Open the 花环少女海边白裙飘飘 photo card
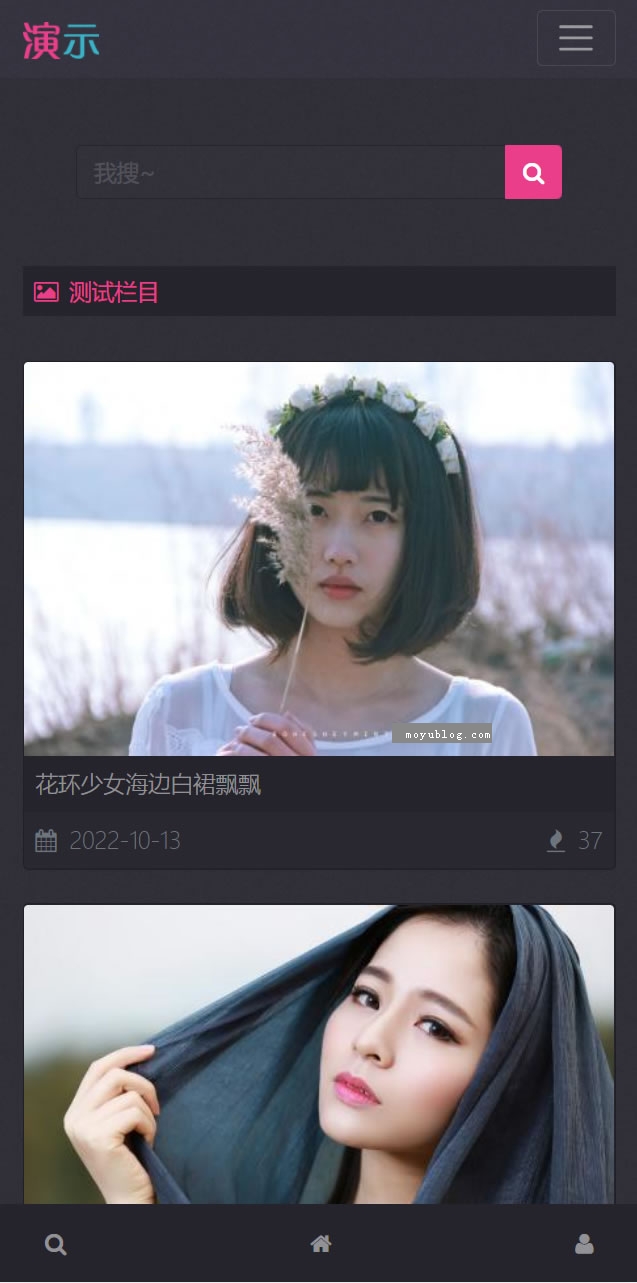Image resolution: width=637 pixels, height=1283 pixels. (318, 559)
